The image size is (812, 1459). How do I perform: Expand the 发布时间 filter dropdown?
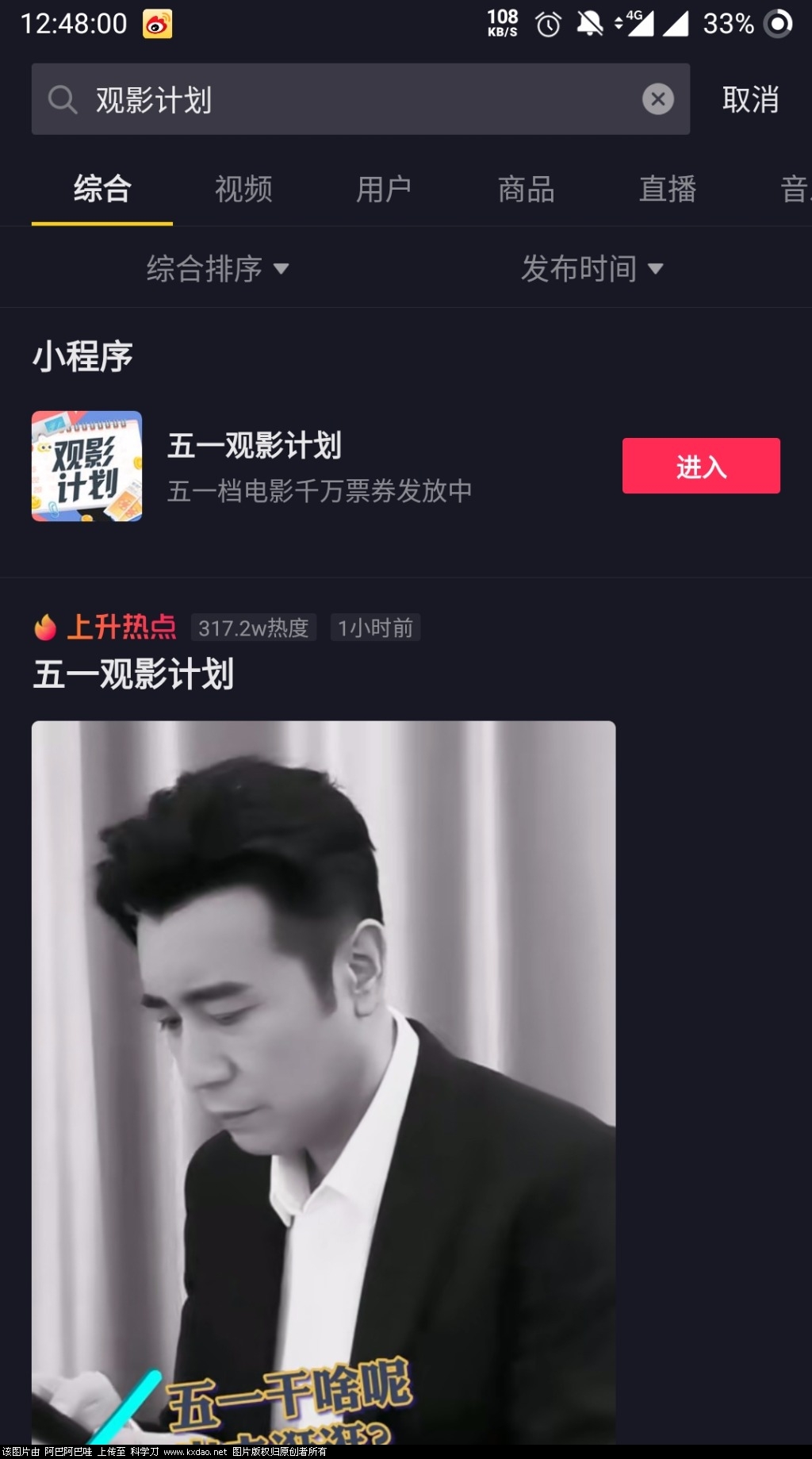[x=592, y=269]
